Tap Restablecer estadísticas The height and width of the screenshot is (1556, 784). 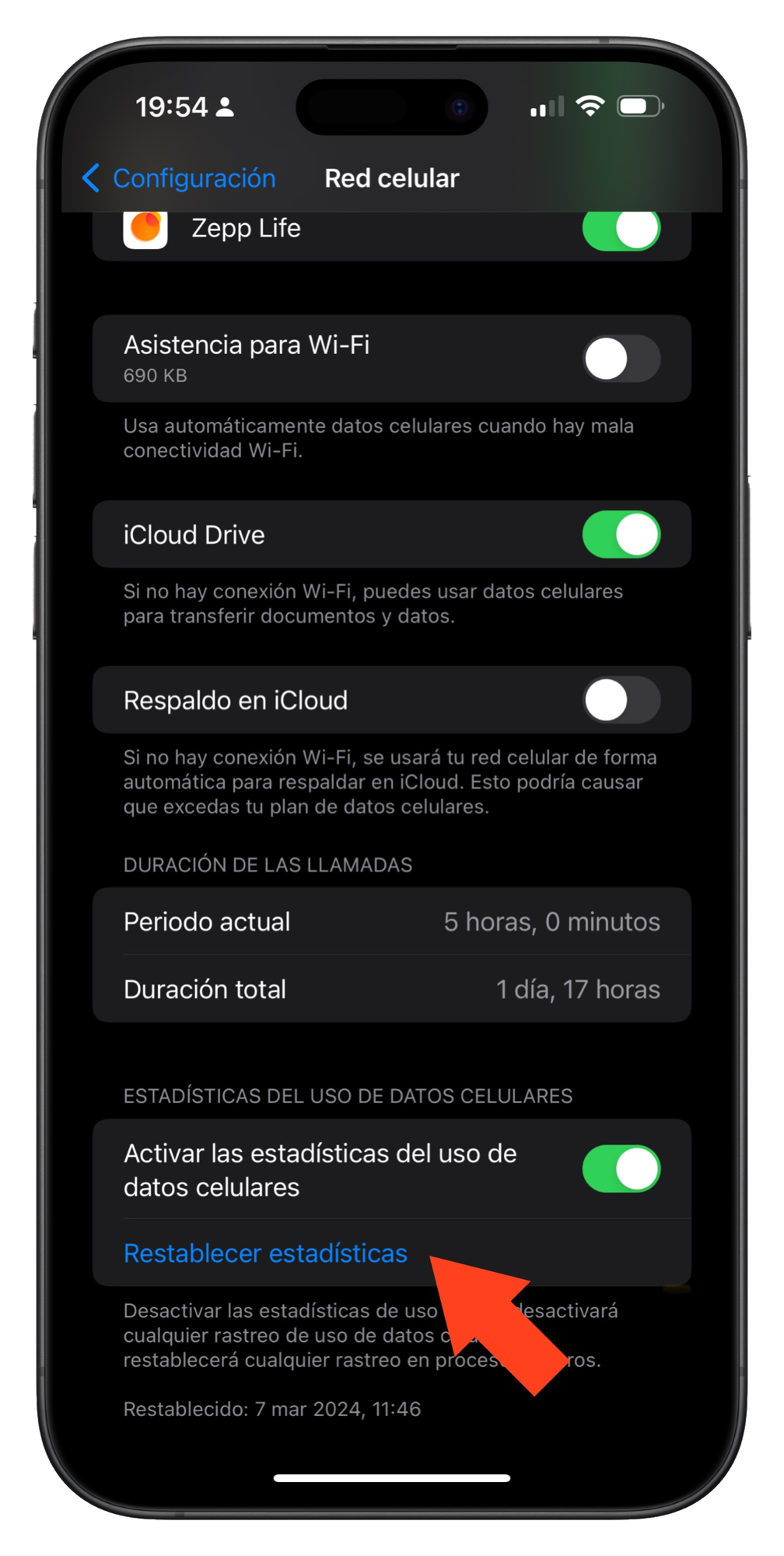265,1253
